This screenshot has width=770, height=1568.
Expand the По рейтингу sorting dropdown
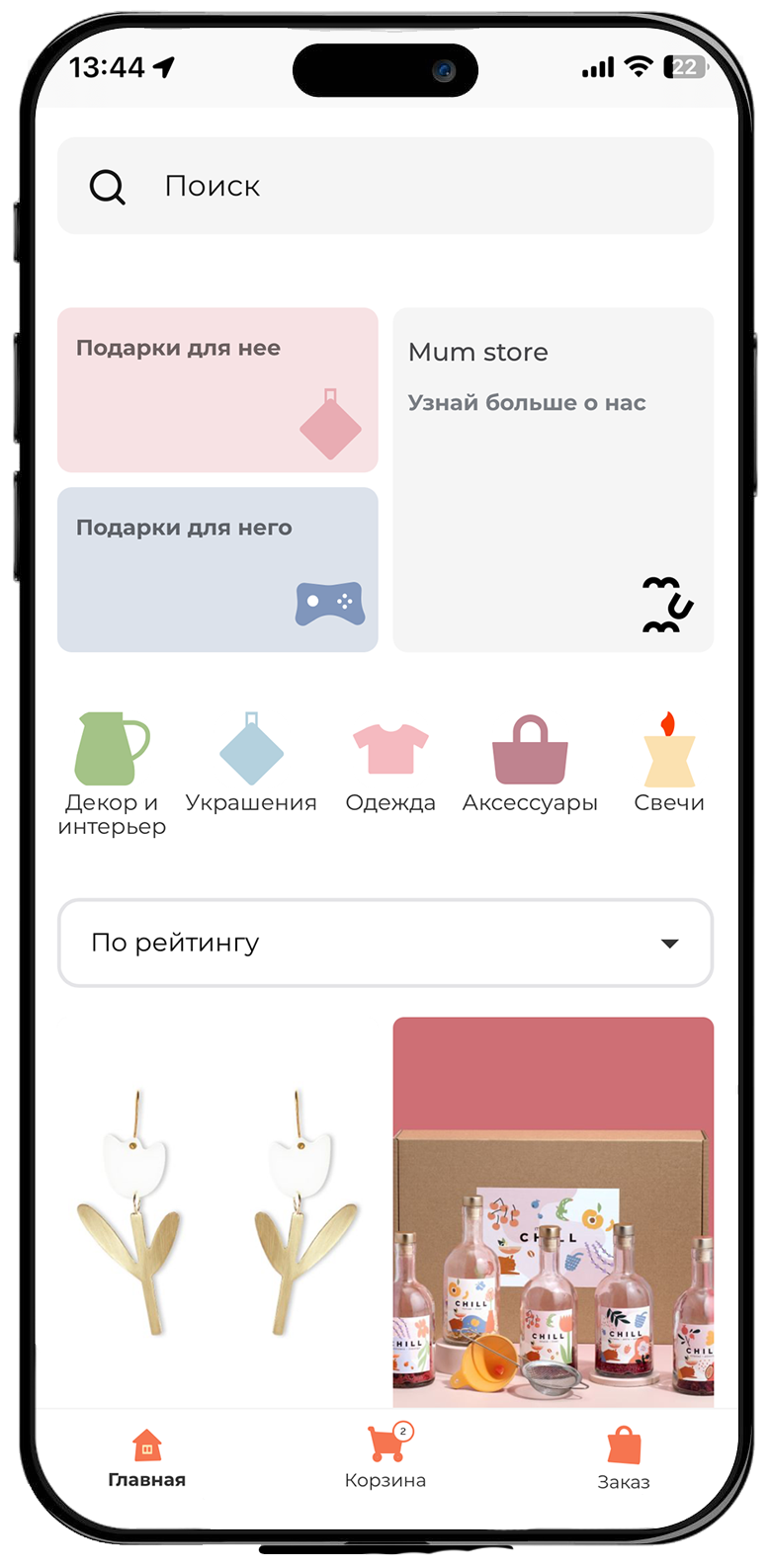click(x=385, y=943)
